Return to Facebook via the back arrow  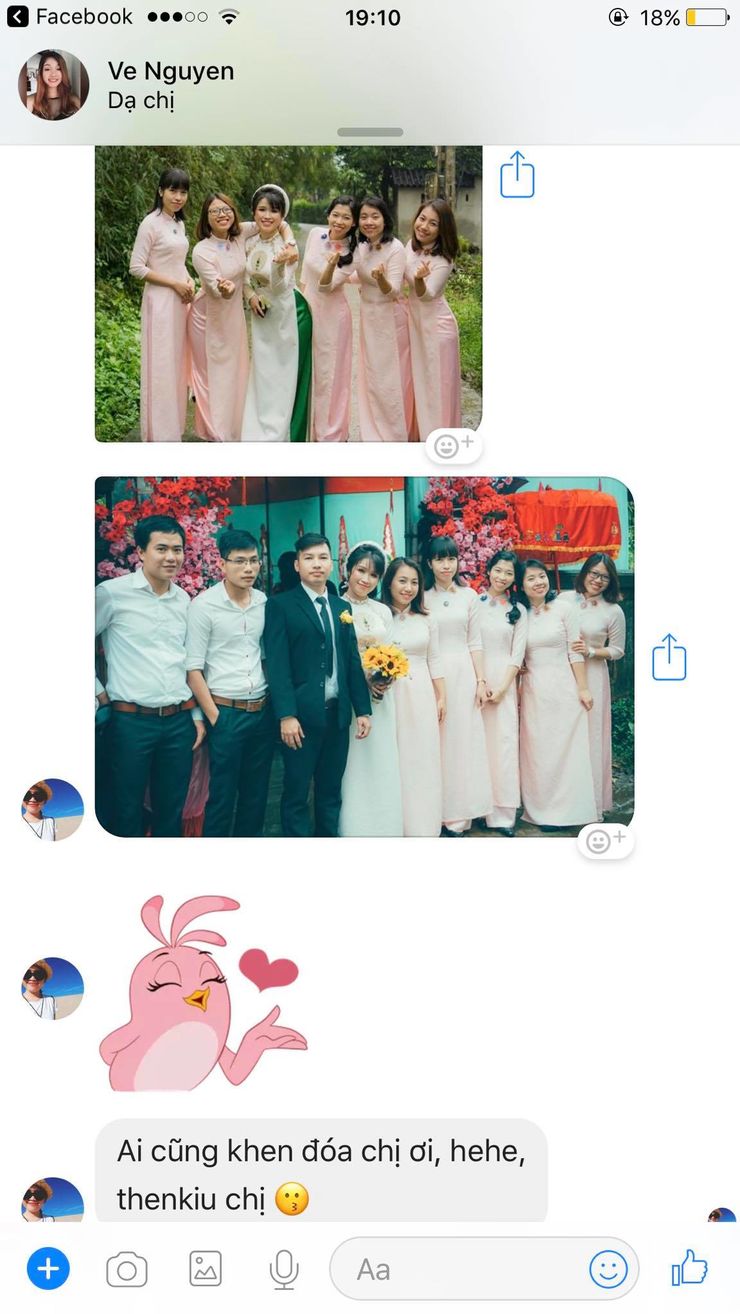pyautogui.click(x=18, y=17)
